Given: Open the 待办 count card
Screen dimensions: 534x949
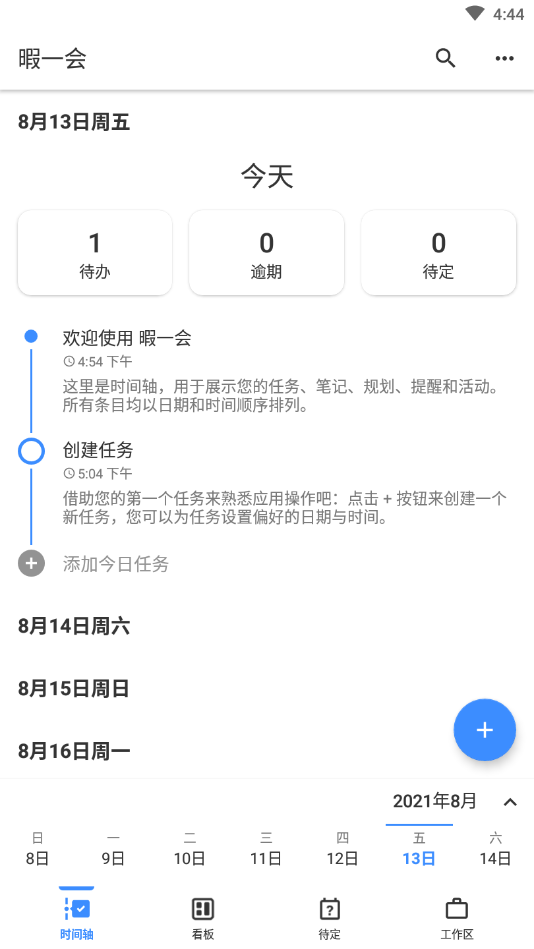Looking at the screenshot, I should (95, 253).
